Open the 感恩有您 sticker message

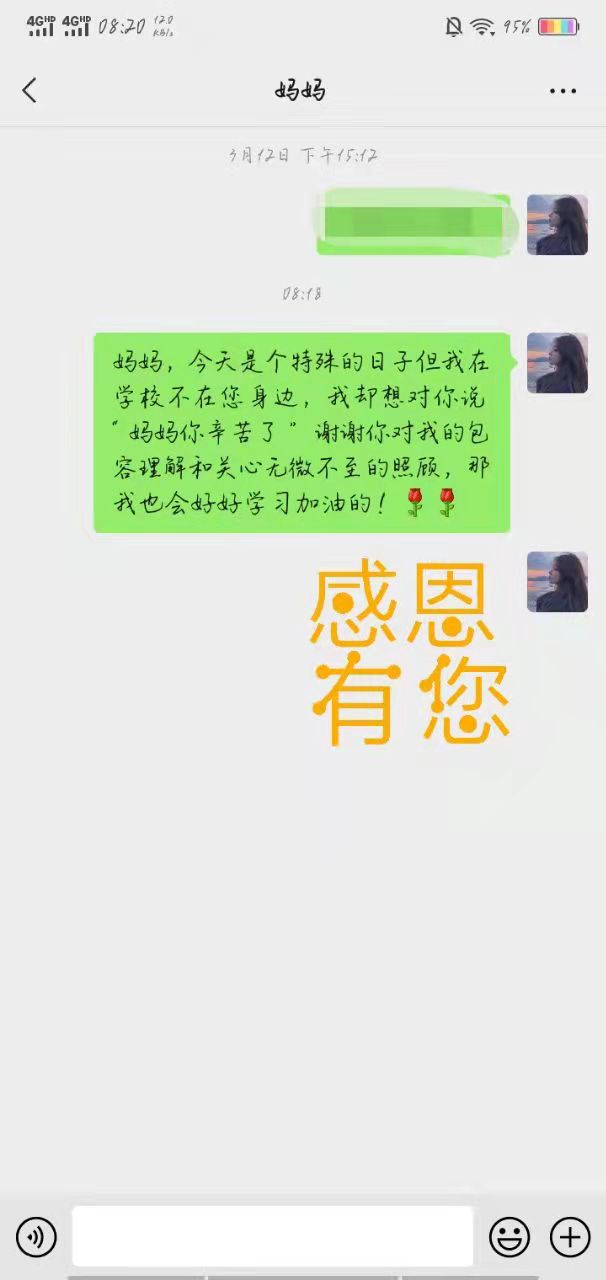click(410, 655)
